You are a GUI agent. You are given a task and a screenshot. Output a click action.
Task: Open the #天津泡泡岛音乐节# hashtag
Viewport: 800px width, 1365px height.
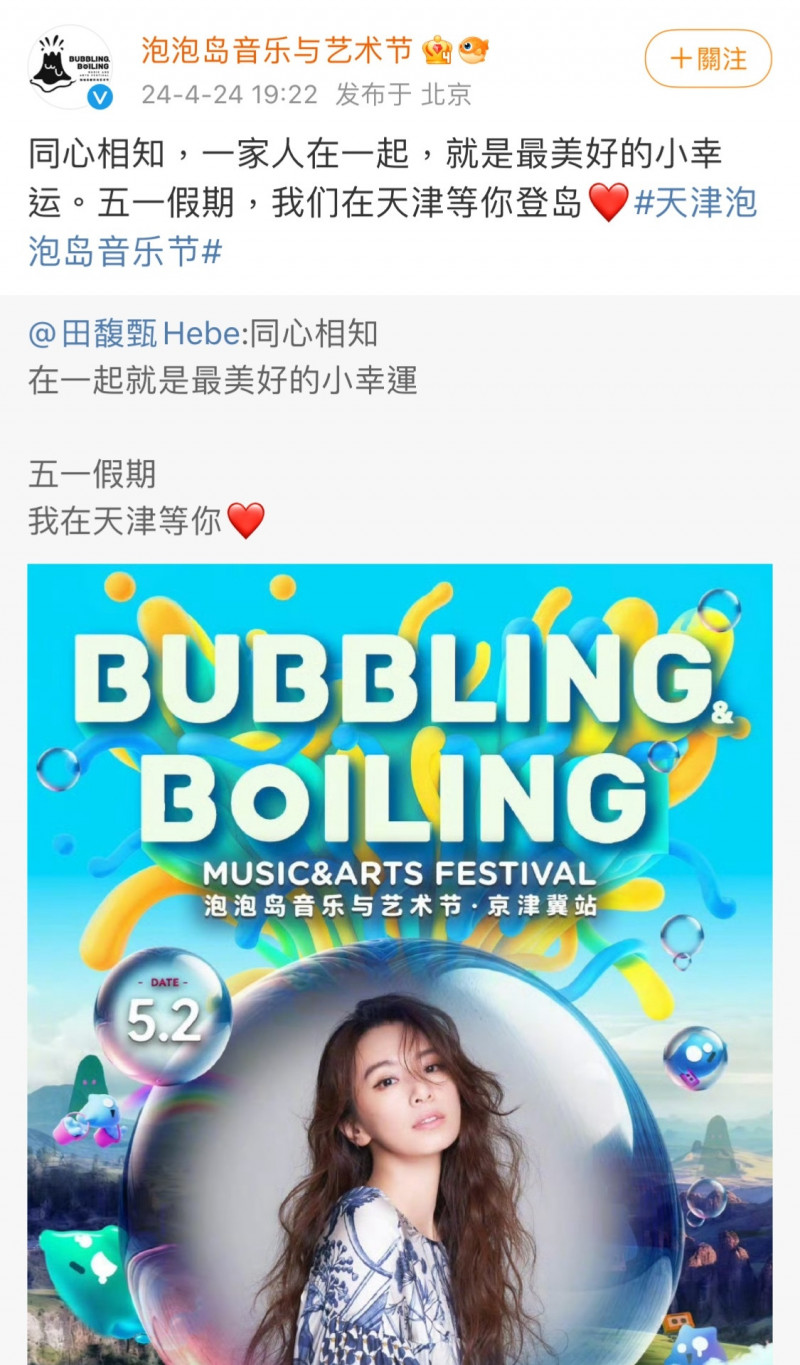[393, 226]
